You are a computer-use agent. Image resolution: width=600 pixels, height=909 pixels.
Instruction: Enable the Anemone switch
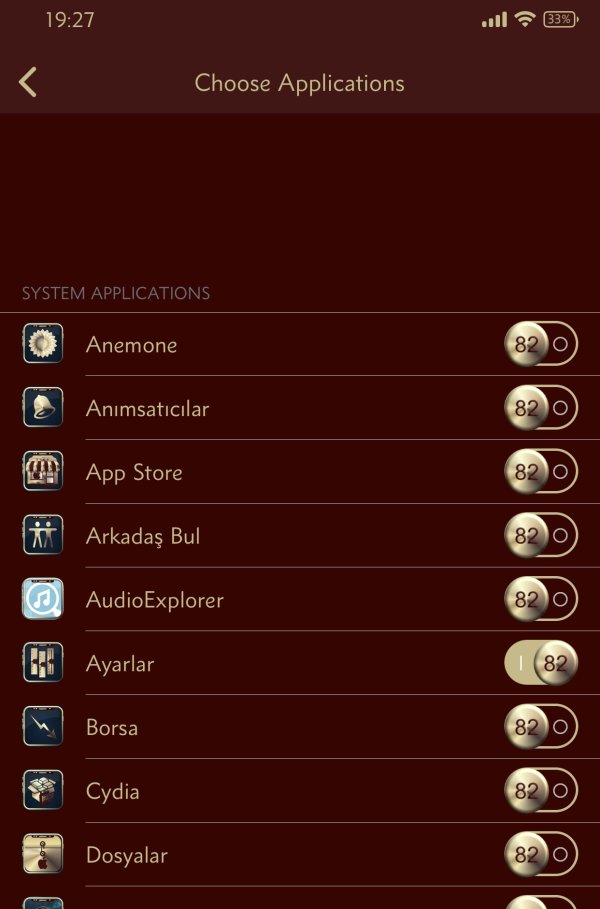(x=540, y=345)
